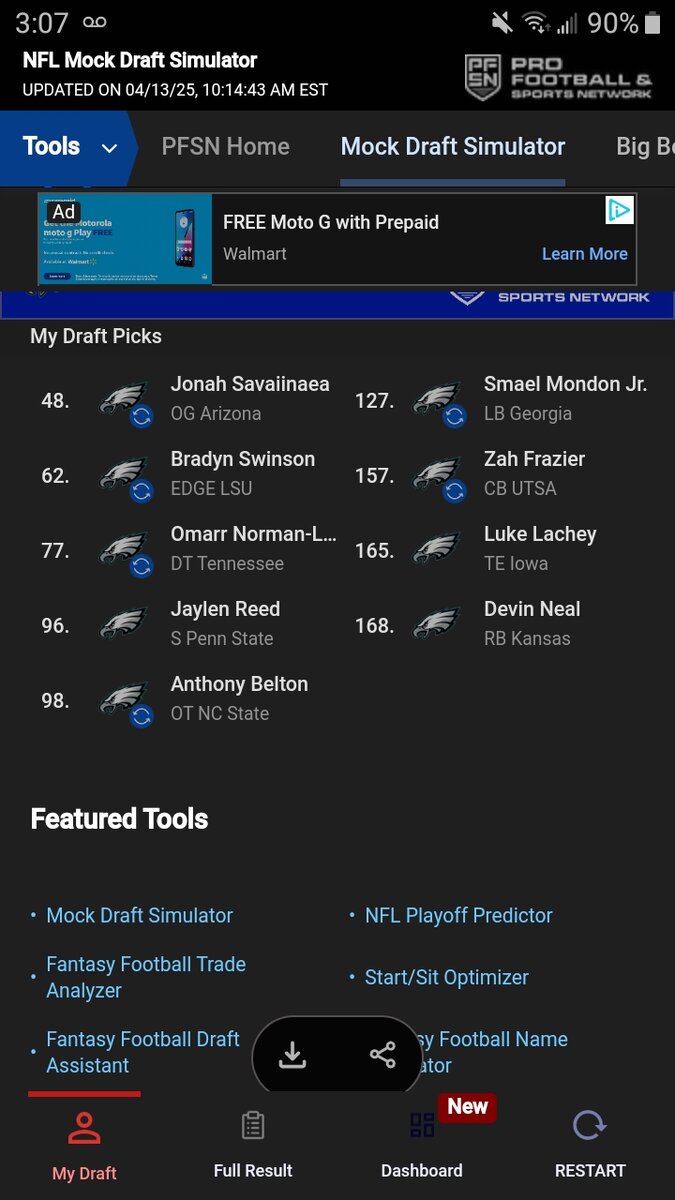
Task: Open the PFSN Home tab
Action: (225, 147)
